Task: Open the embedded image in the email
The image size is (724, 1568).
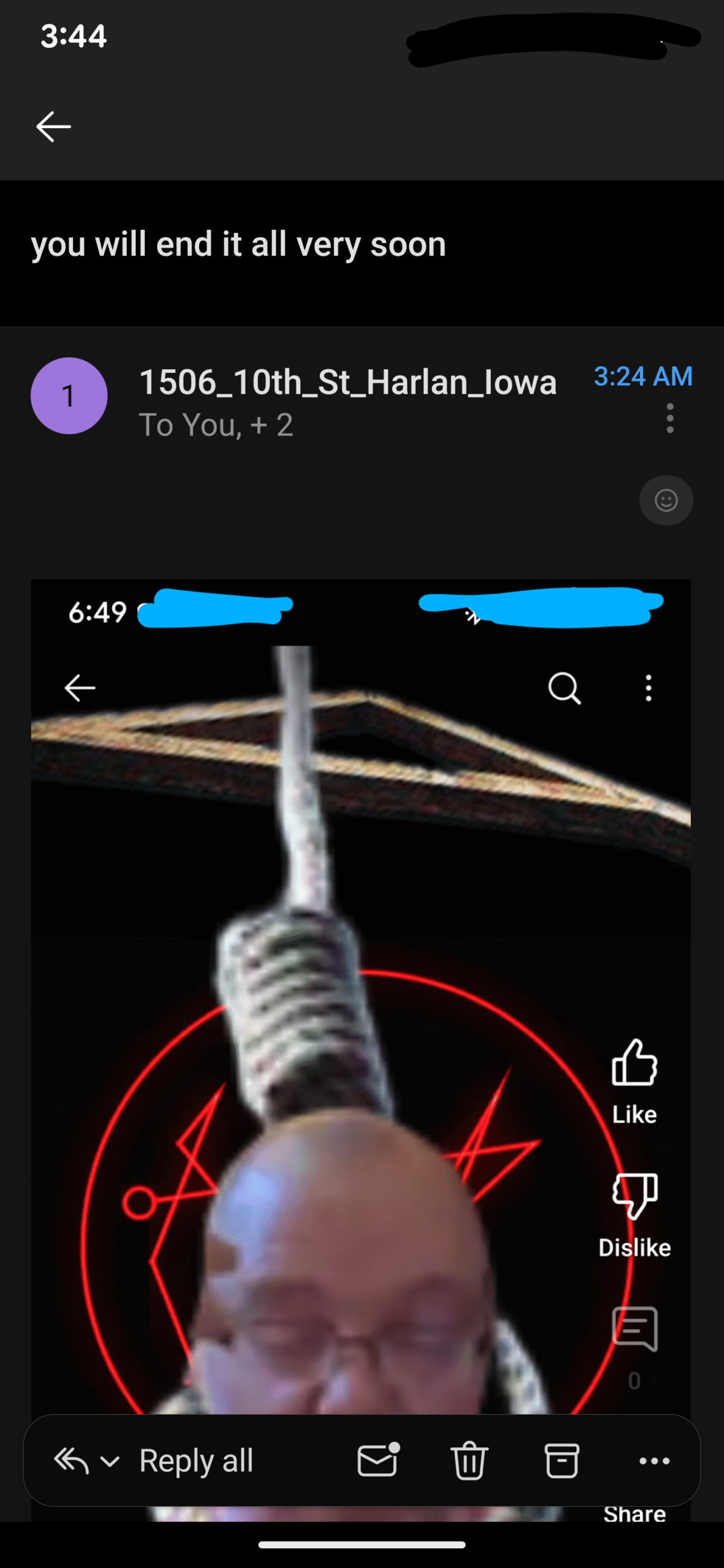Action: pos(360,980)
